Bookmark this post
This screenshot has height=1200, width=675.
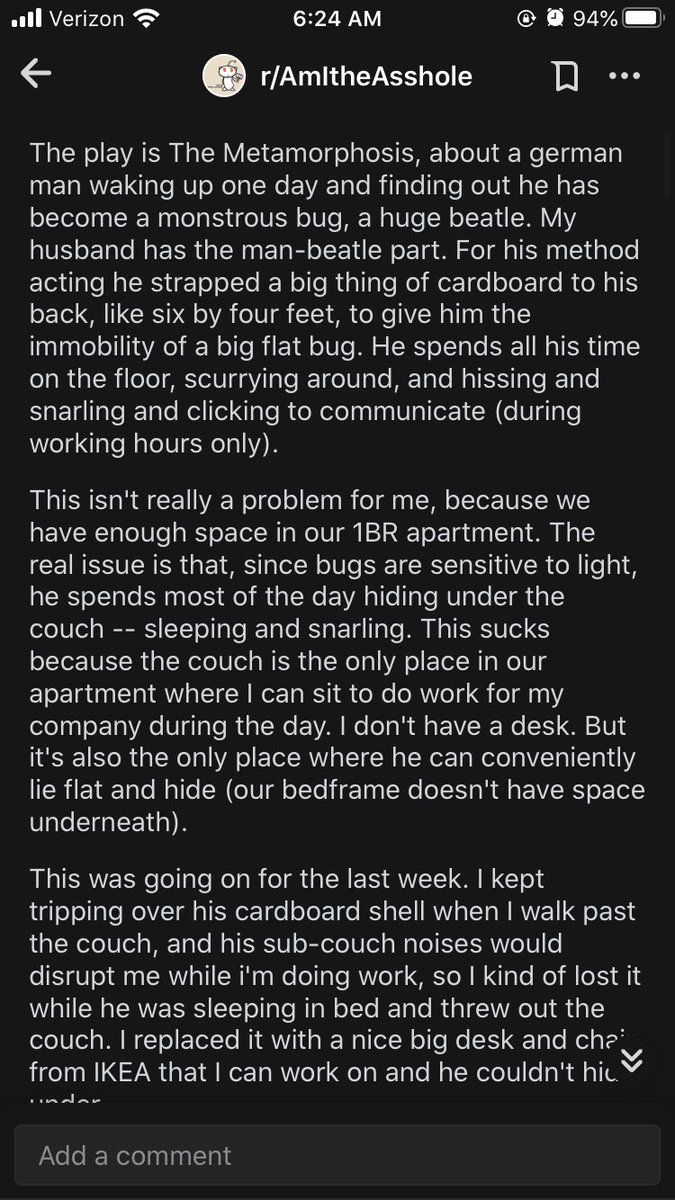563,76
